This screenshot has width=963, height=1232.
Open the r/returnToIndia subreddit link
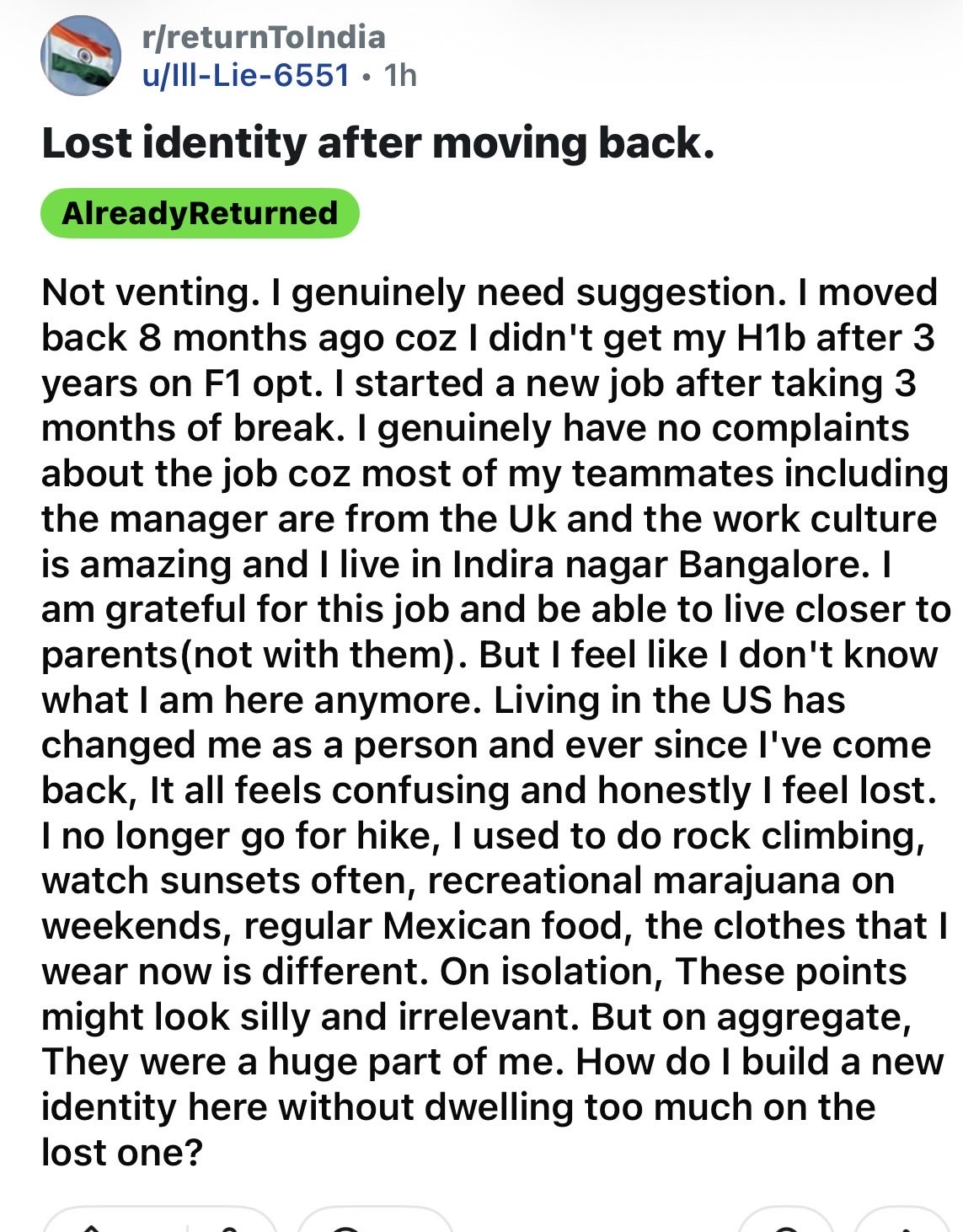coord(264,36)
